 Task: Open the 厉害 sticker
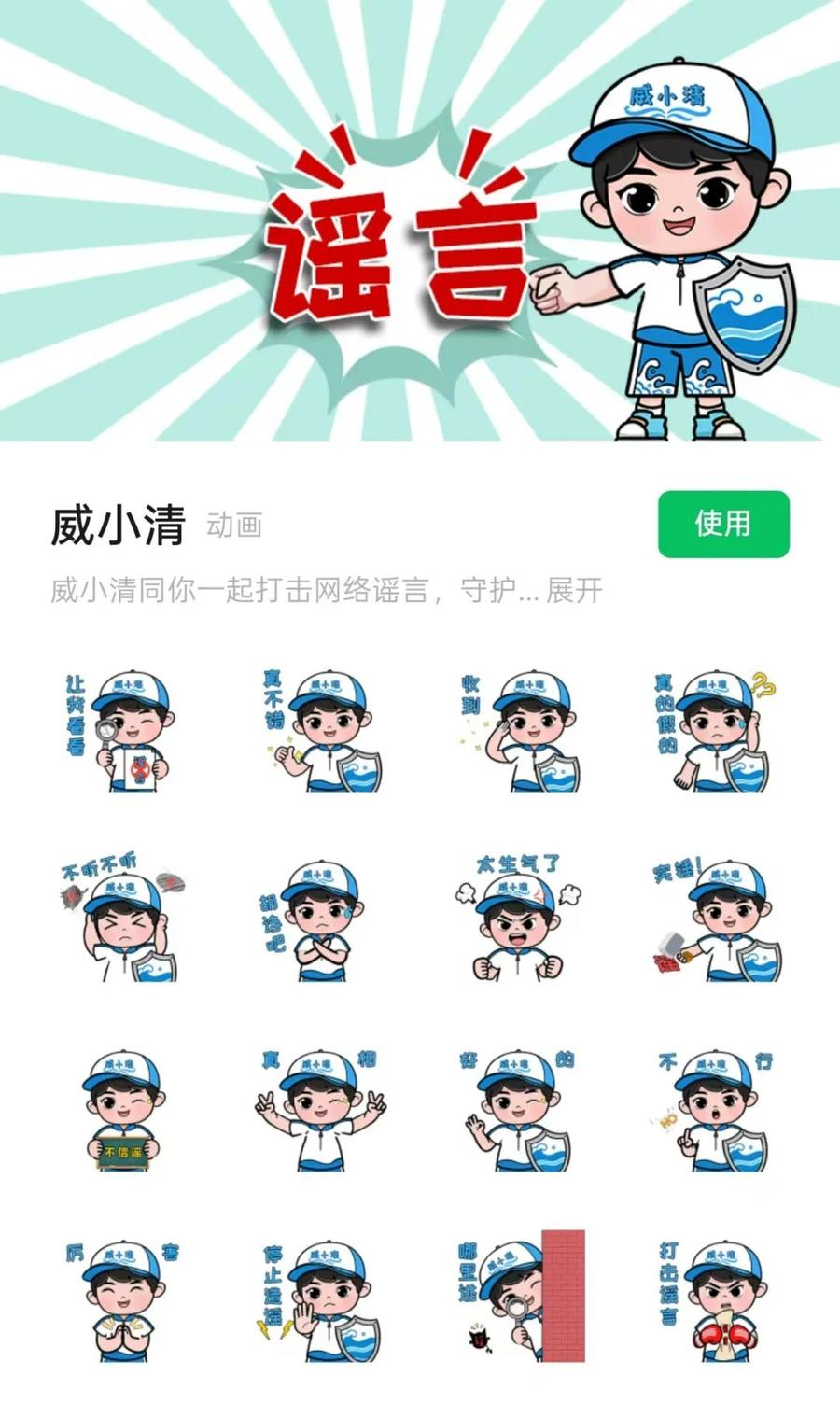pos(120,1301)
